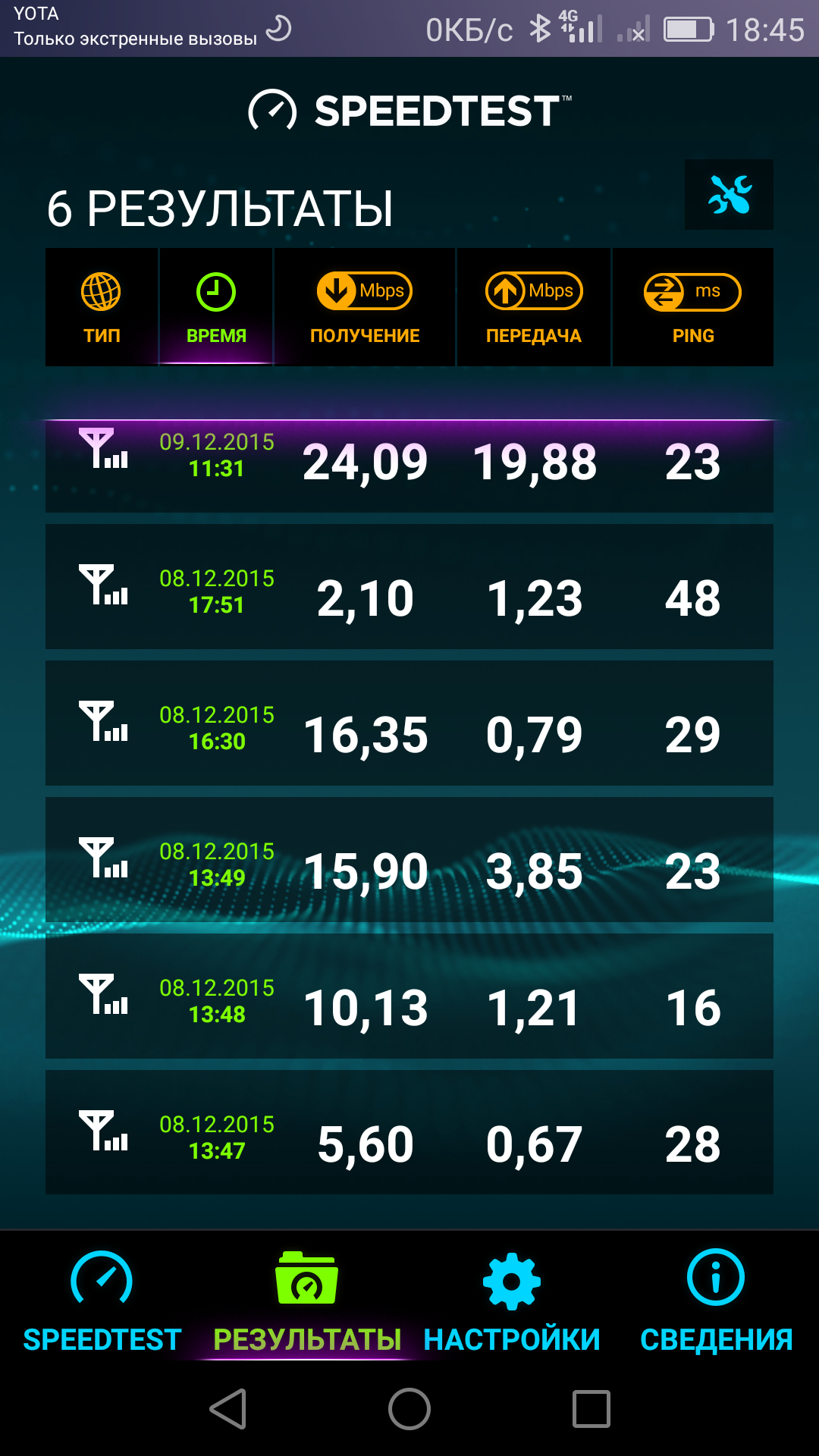Sort results by PING column
The image size is (819, 1456).
(x=692, y=308)
